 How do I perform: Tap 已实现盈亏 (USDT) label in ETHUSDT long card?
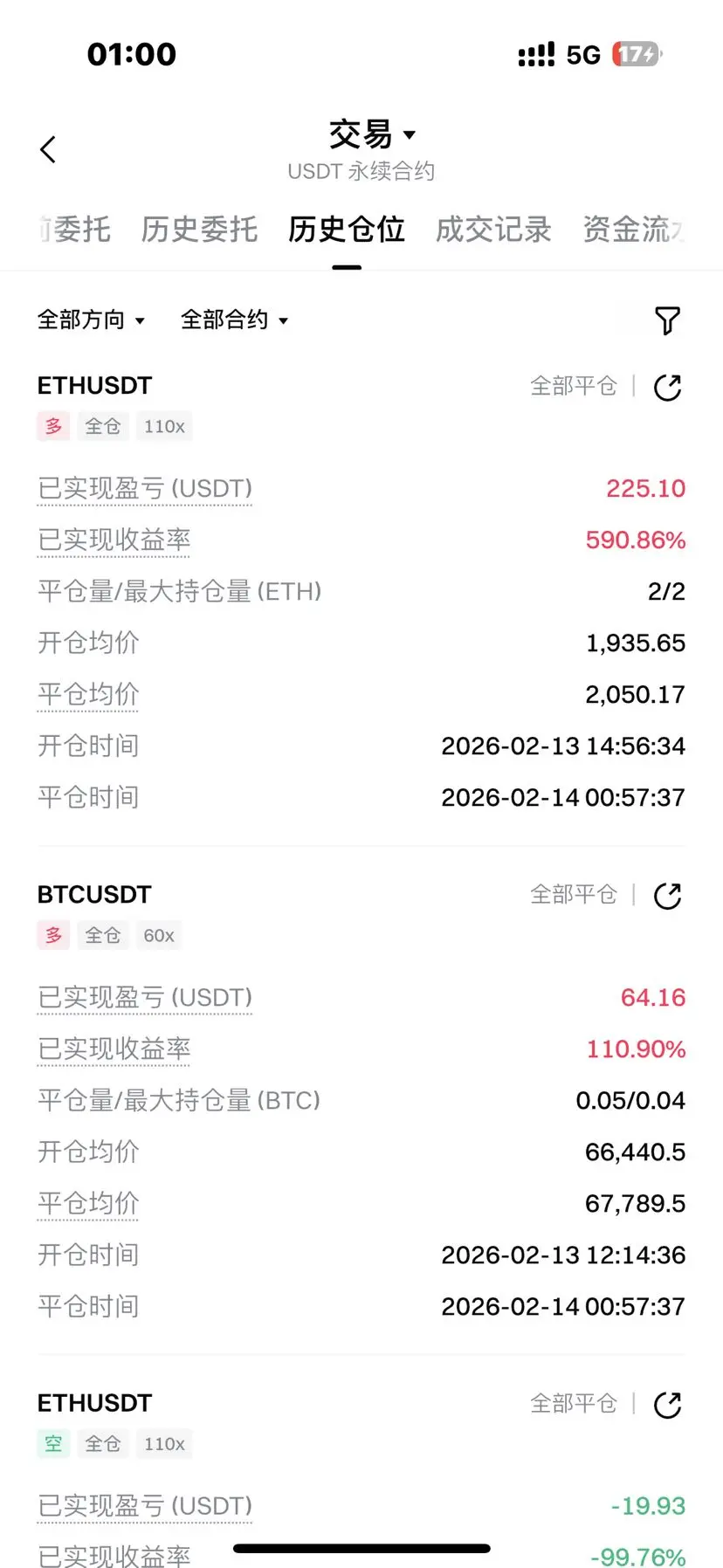click(x=145, y=488)
